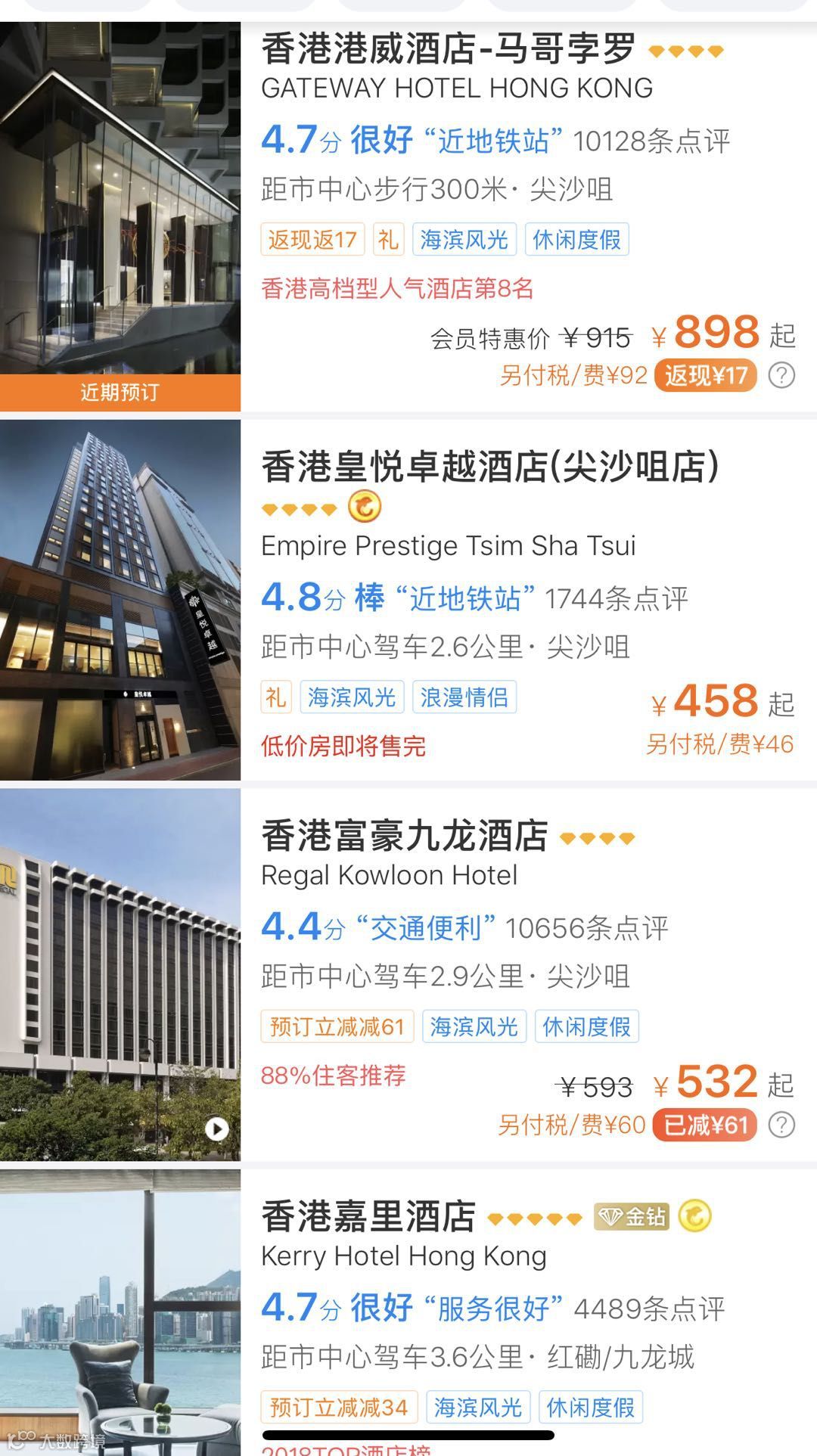This screenshot has height=1456, width=817.
Task: Open the Kerry Hotel Hong Kong listing
Action: click(368, 1217)
